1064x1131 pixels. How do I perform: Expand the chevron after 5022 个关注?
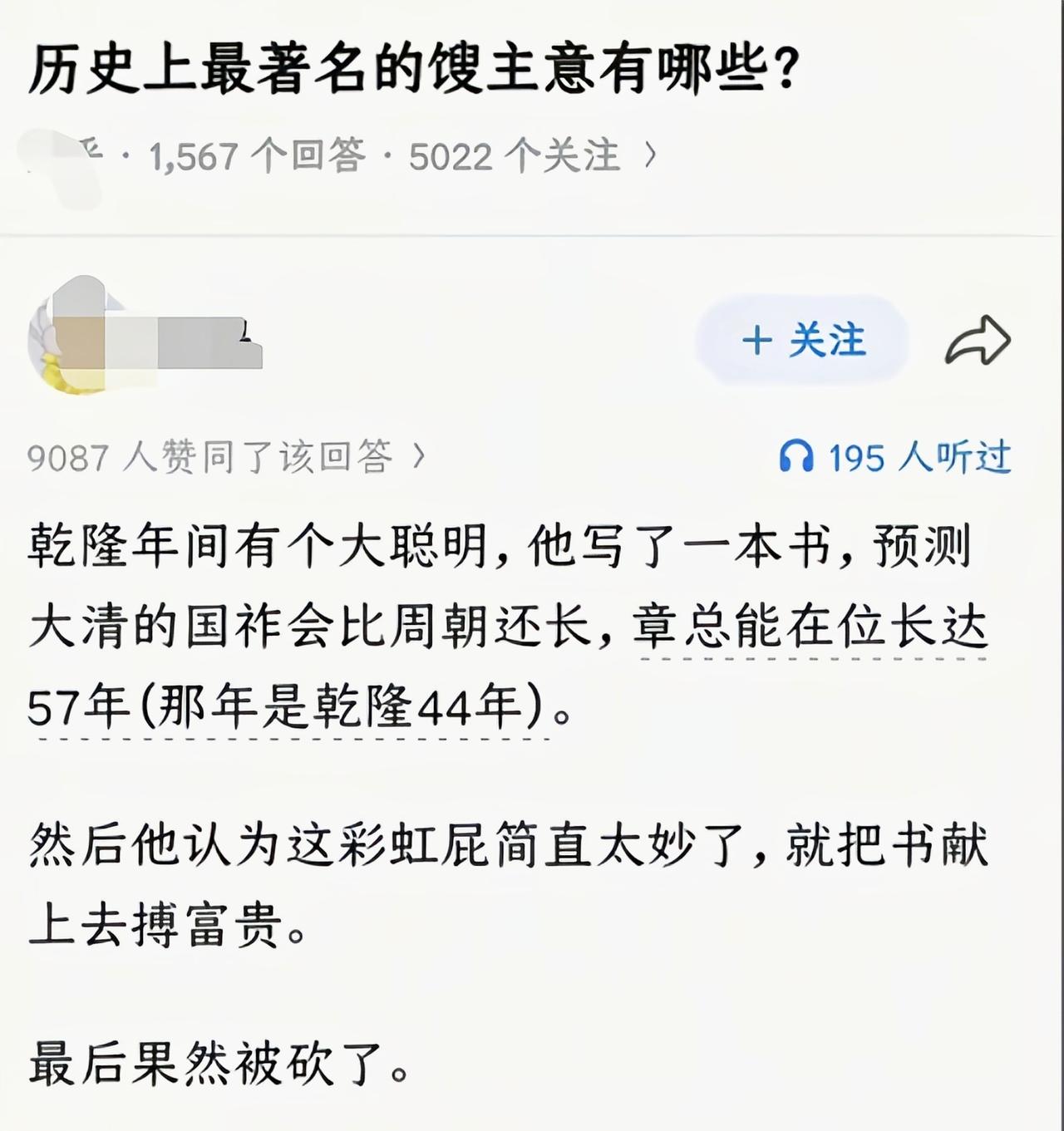tap(653, 155)
